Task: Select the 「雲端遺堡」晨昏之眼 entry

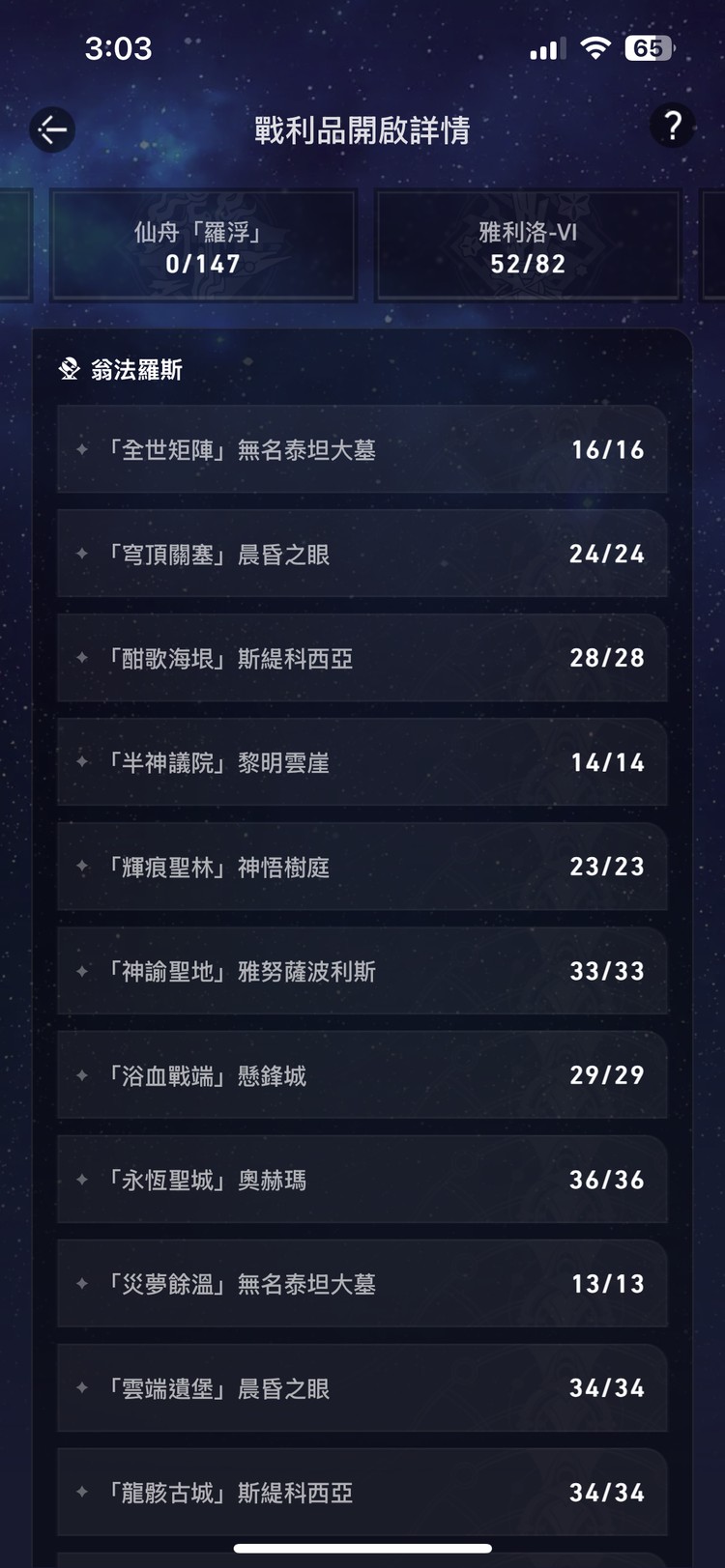Action: tap(362, 1388)
